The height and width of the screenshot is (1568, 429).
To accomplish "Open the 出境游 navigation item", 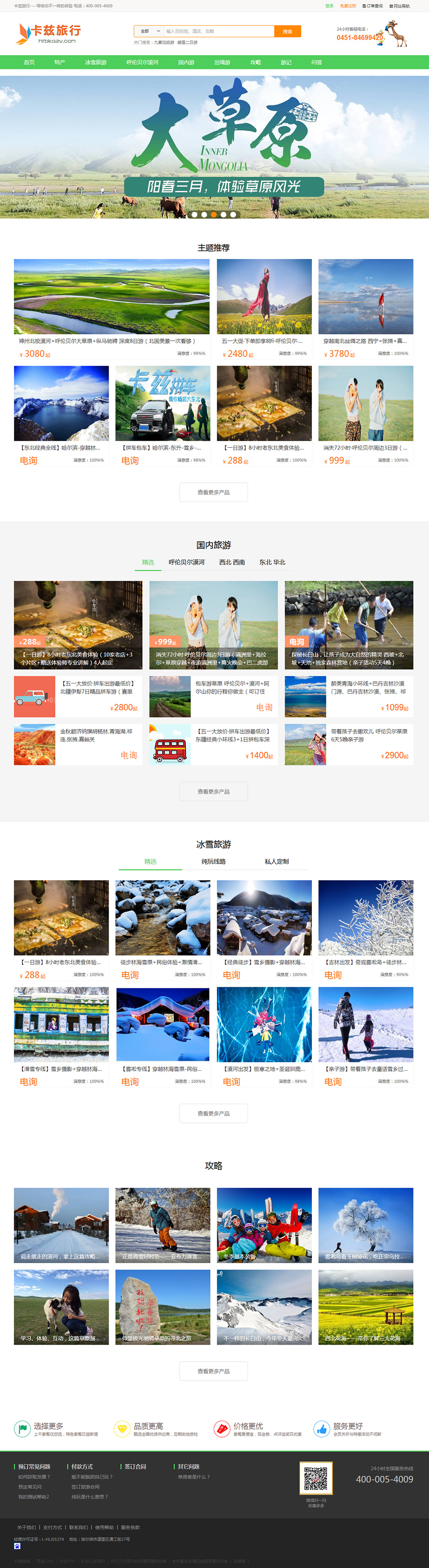I will click(222, 62).
